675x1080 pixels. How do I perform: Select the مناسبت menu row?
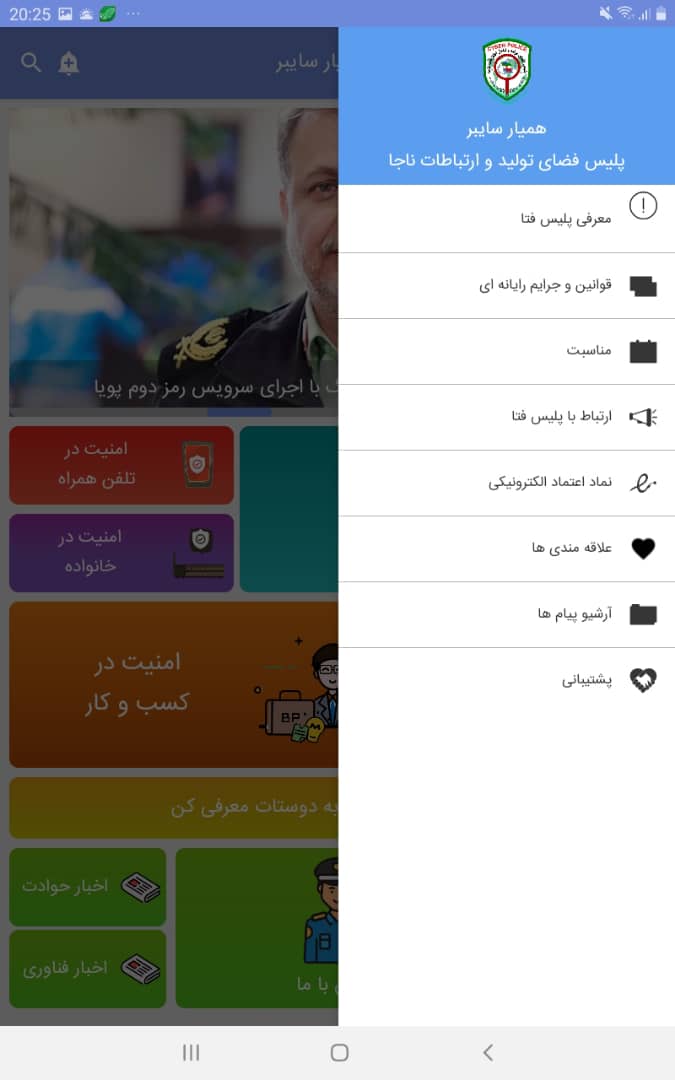pos(506,351)
